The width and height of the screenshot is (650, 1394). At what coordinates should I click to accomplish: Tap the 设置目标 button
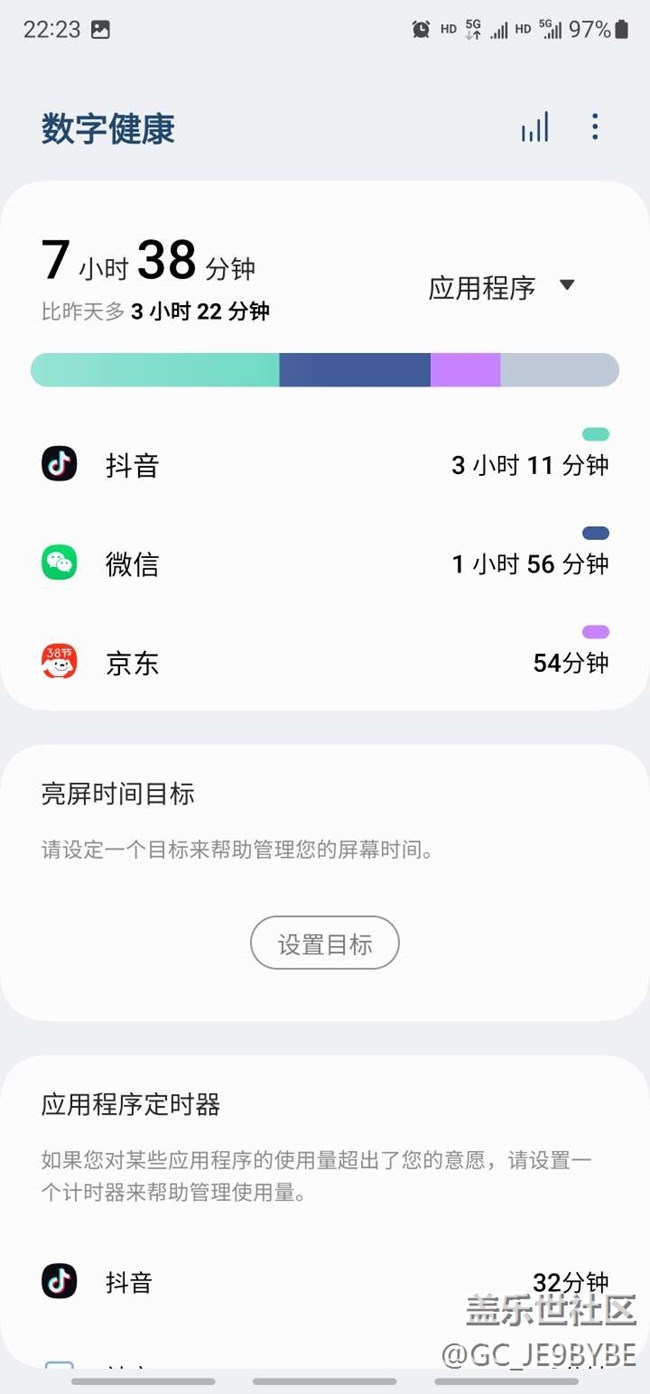click(x=325, y=943)
